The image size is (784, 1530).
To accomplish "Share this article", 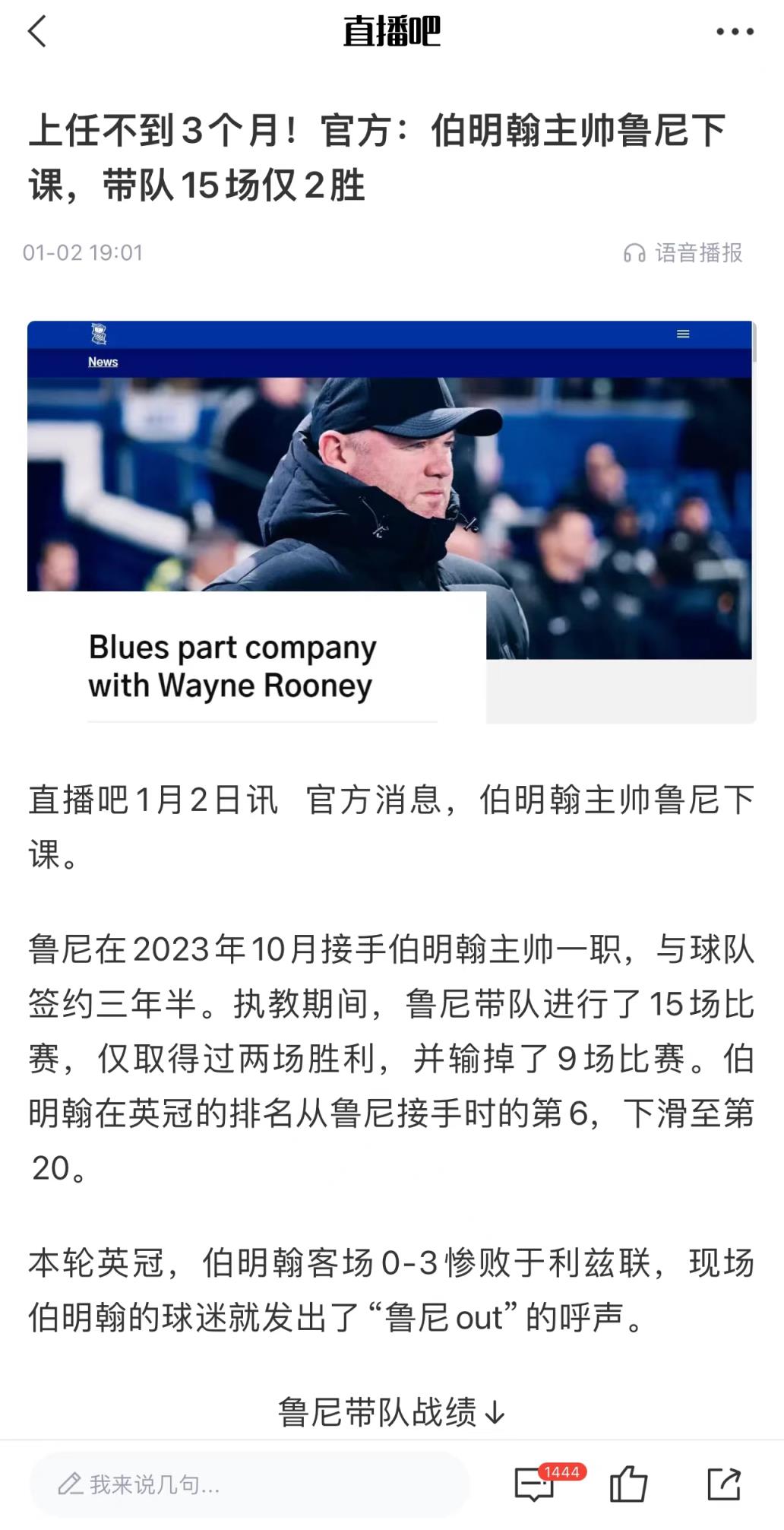I will 723,1484.
